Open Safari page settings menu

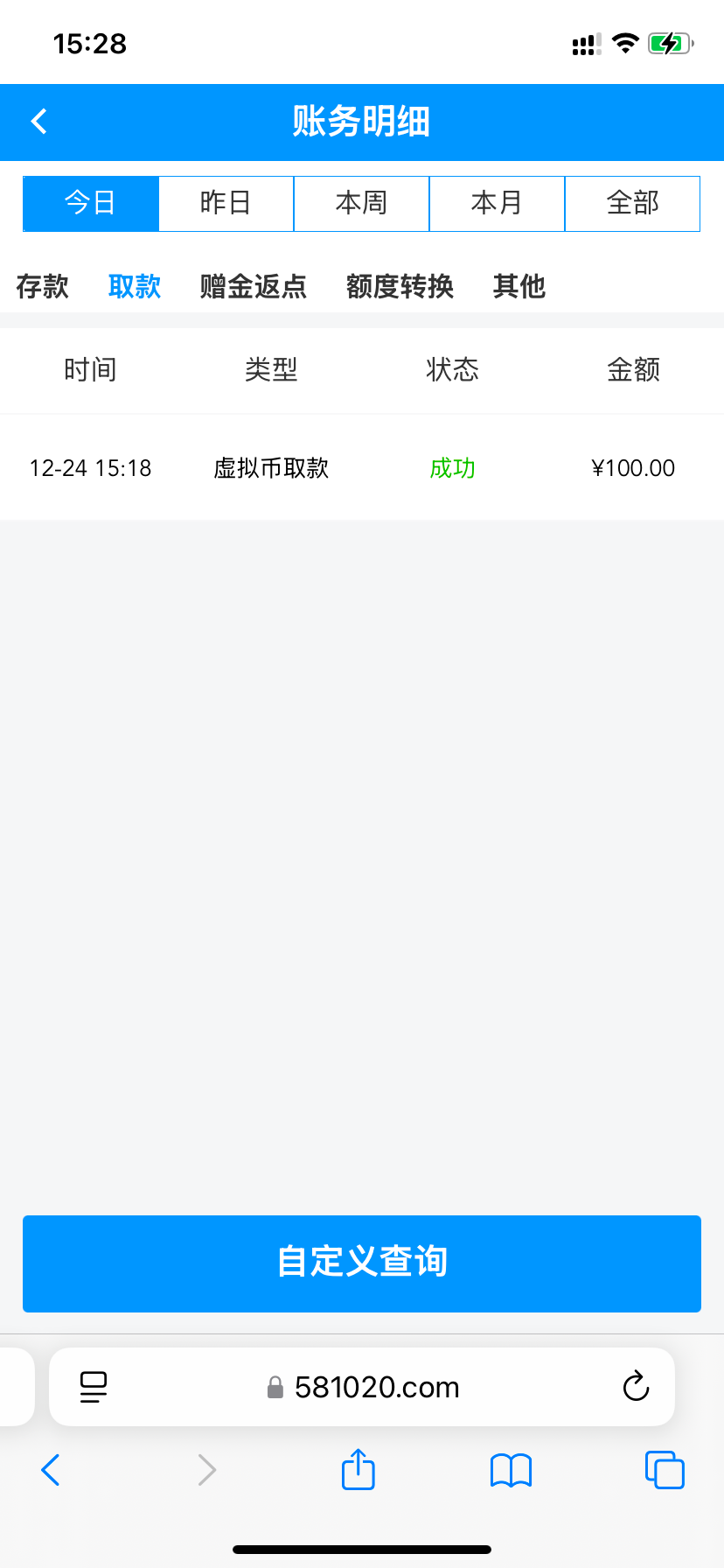click(x=94, y=1387)
